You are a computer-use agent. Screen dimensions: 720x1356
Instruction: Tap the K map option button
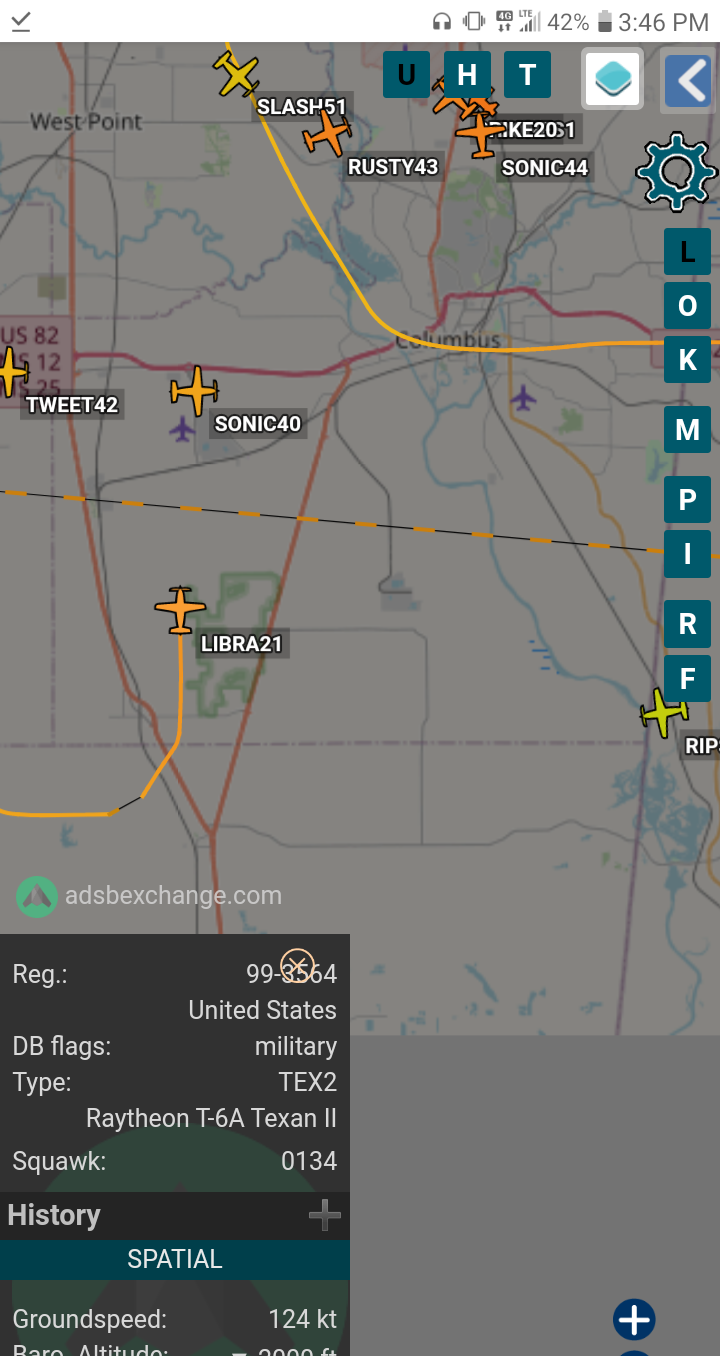(687, 360)
